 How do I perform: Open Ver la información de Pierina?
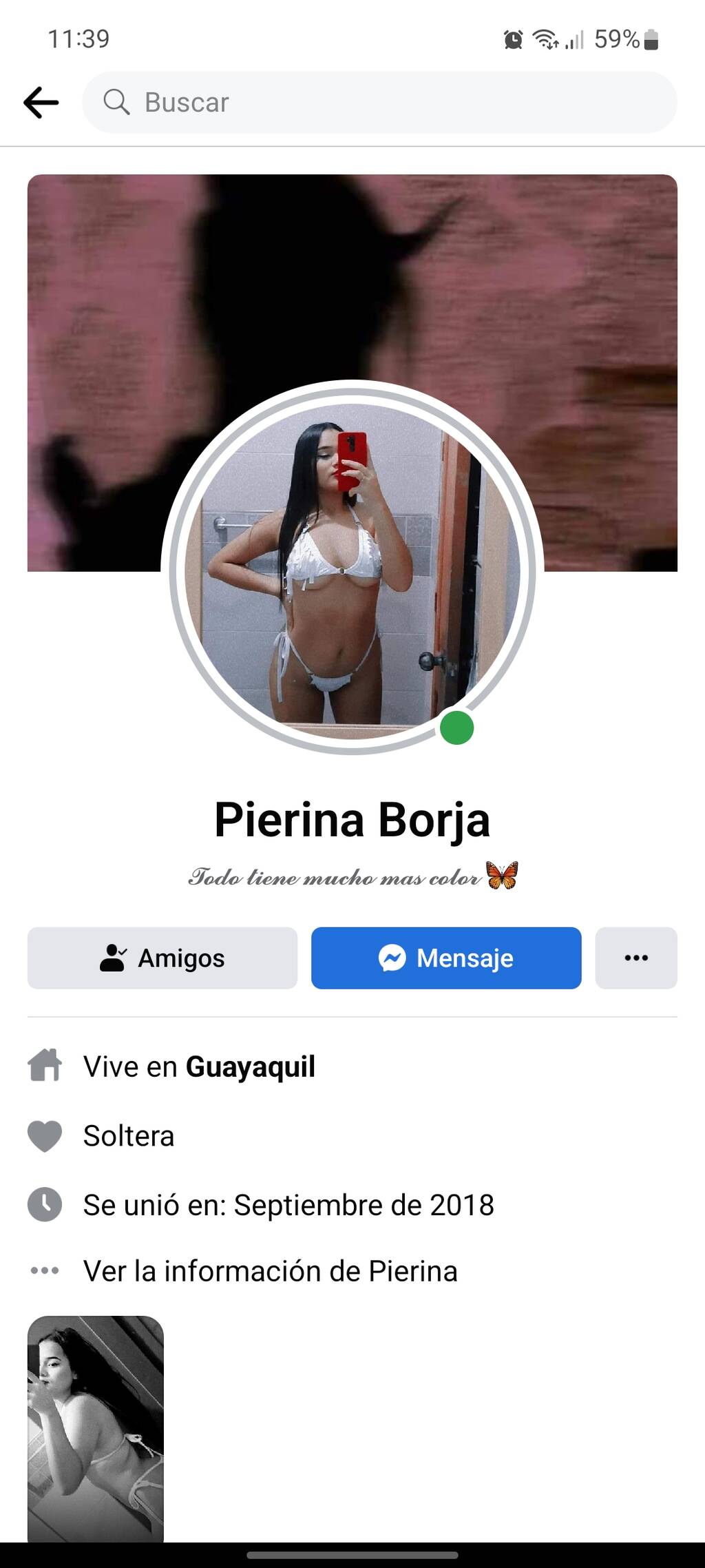tap(270, 1271)
